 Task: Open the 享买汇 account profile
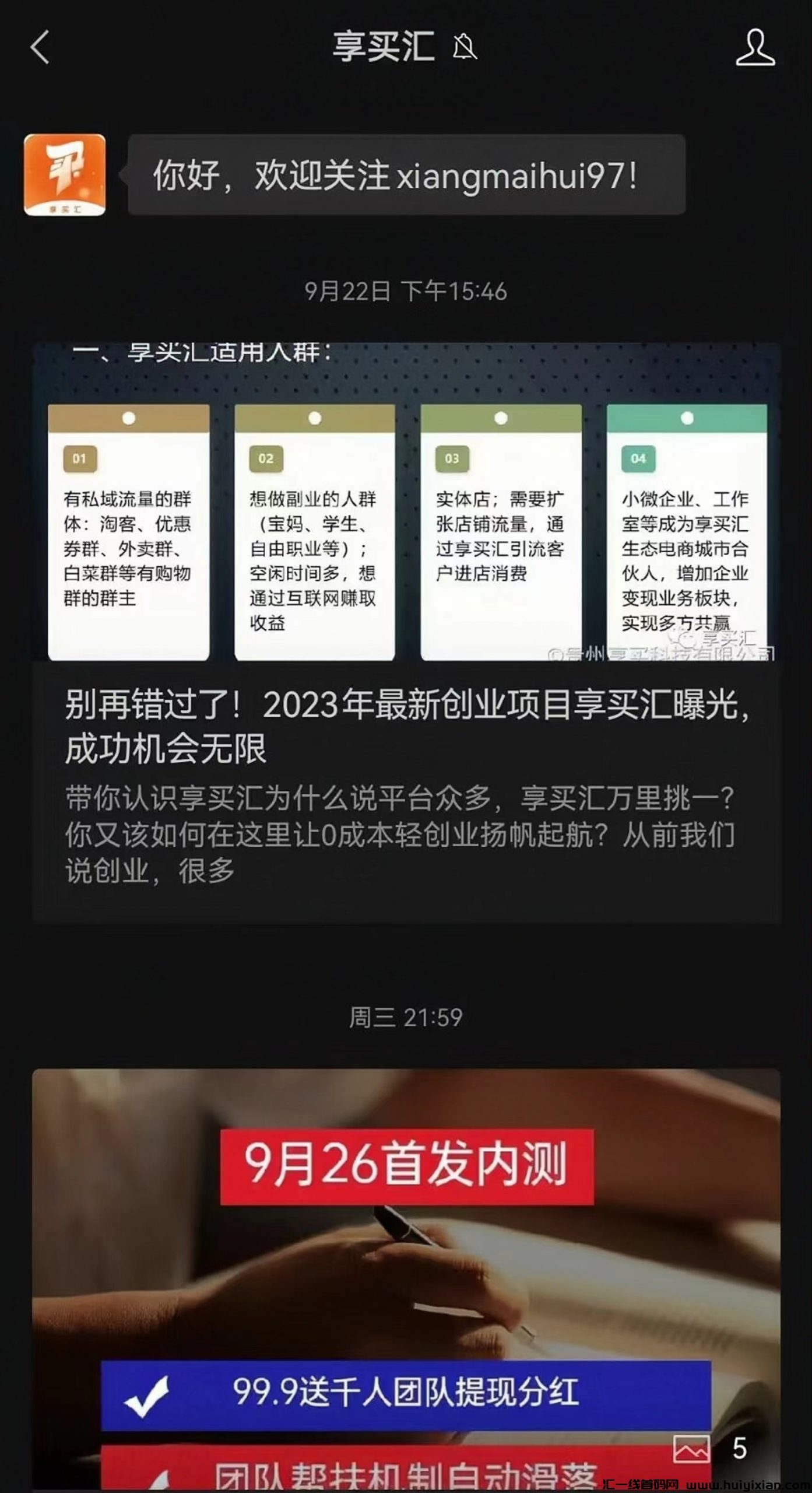tap(755, 47)
